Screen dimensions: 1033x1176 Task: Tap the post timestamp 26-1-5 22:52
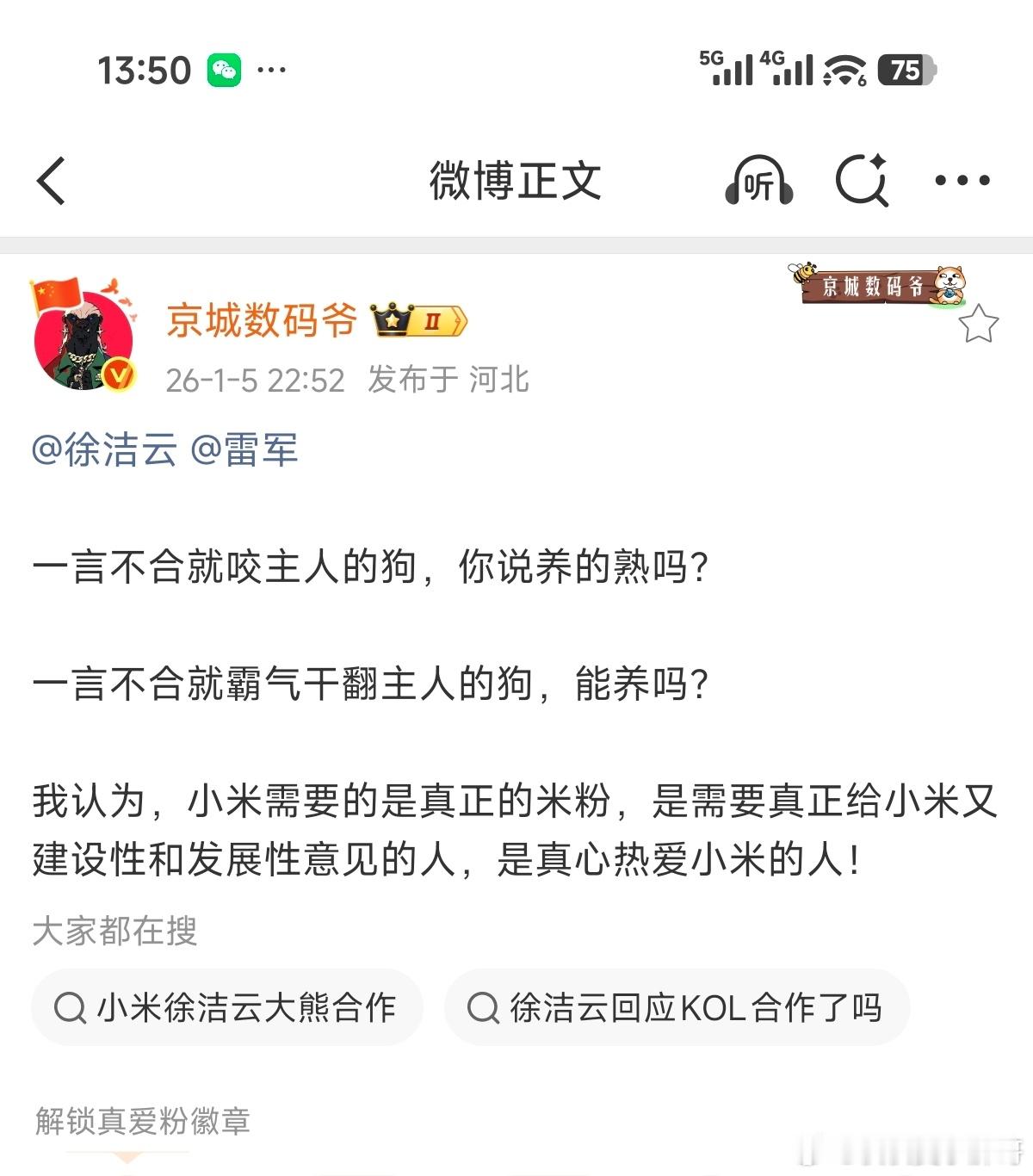coord(253,379)
